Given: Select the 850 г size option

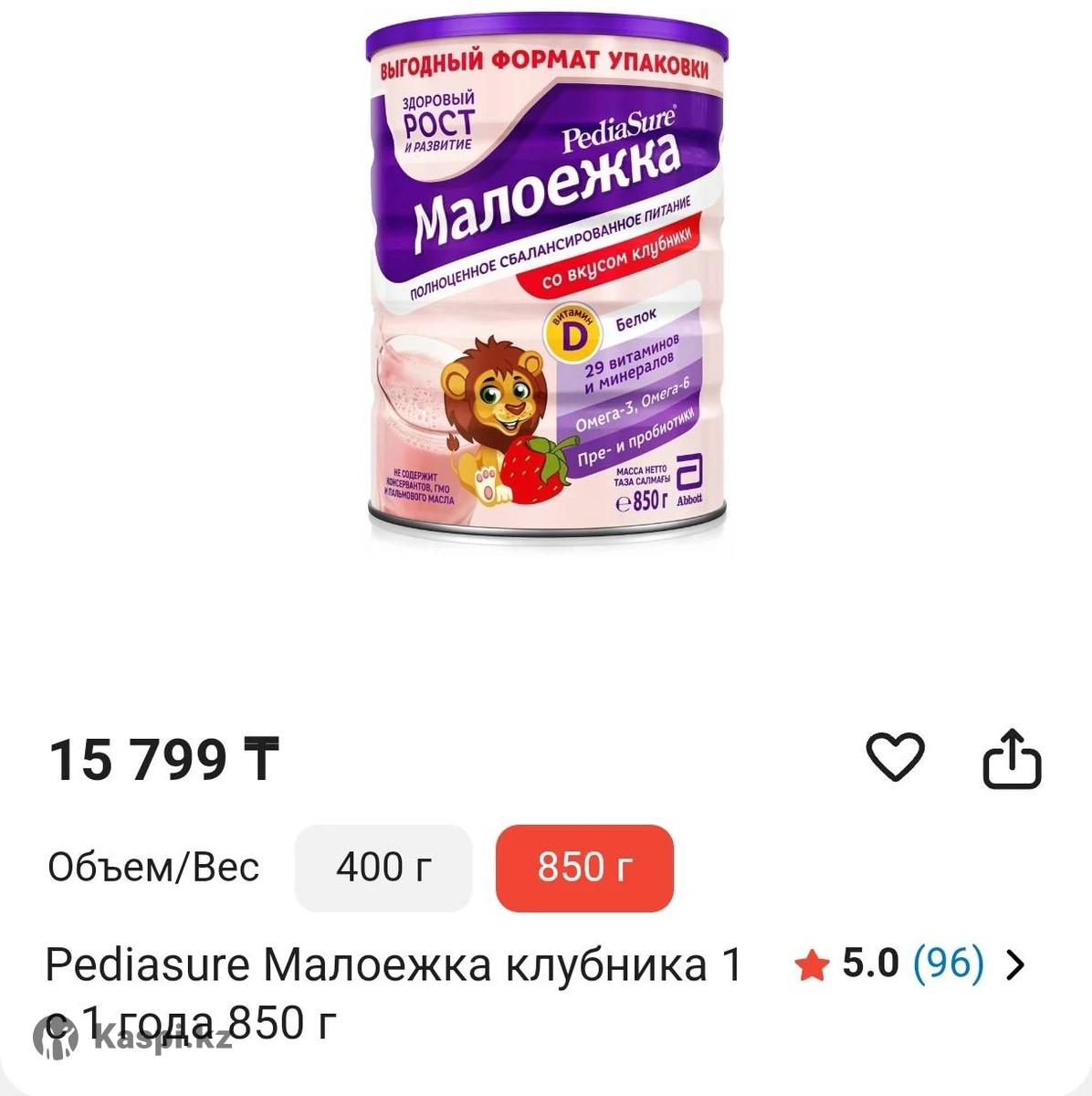Looking at the screenshot, I should pos(584,867).
